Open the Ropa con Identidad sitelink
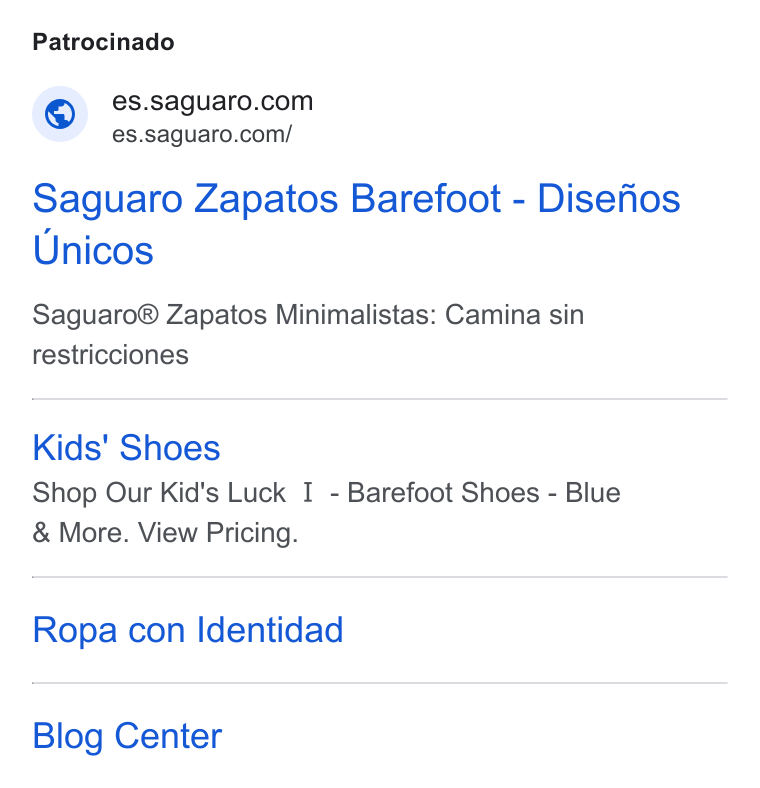Image resolution: width=760 pixels, height=788 pixels. (x=187, y=630)
